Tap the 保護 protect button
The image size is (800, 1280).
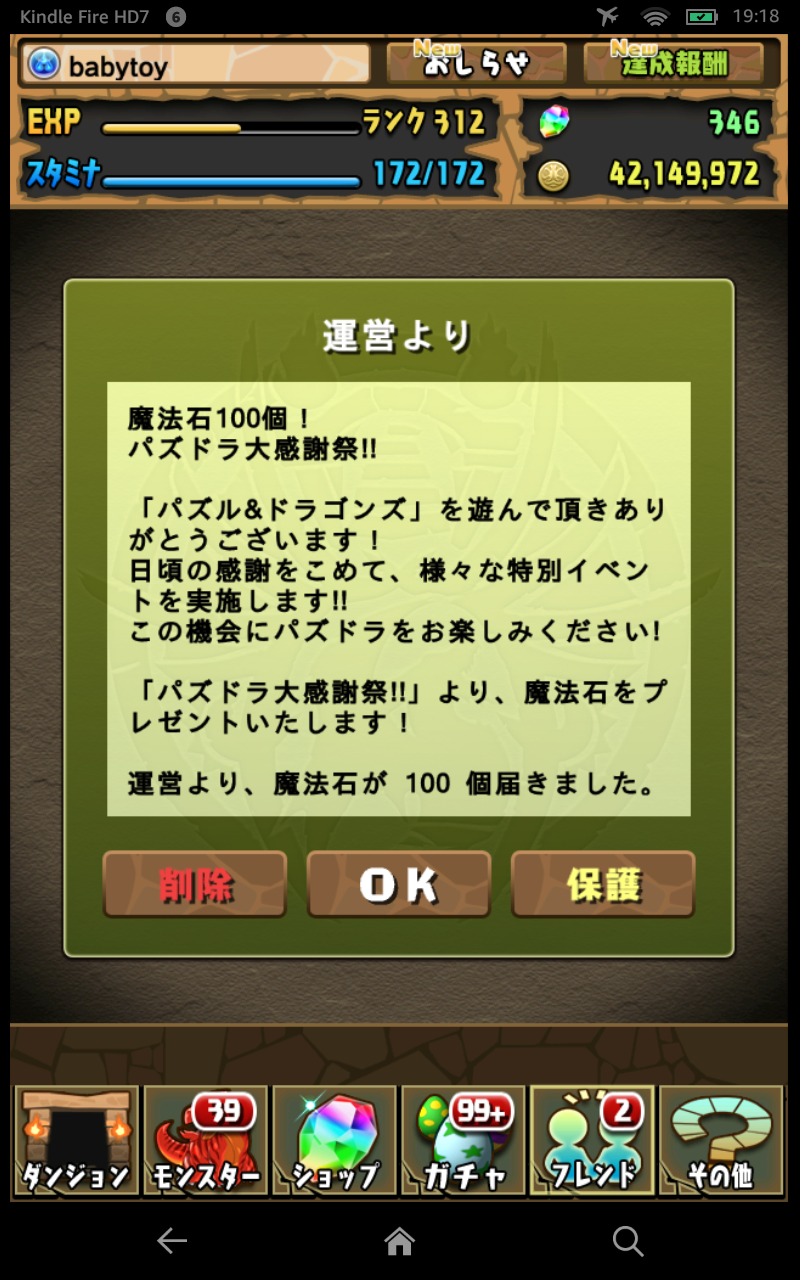(x=603, y=885)
